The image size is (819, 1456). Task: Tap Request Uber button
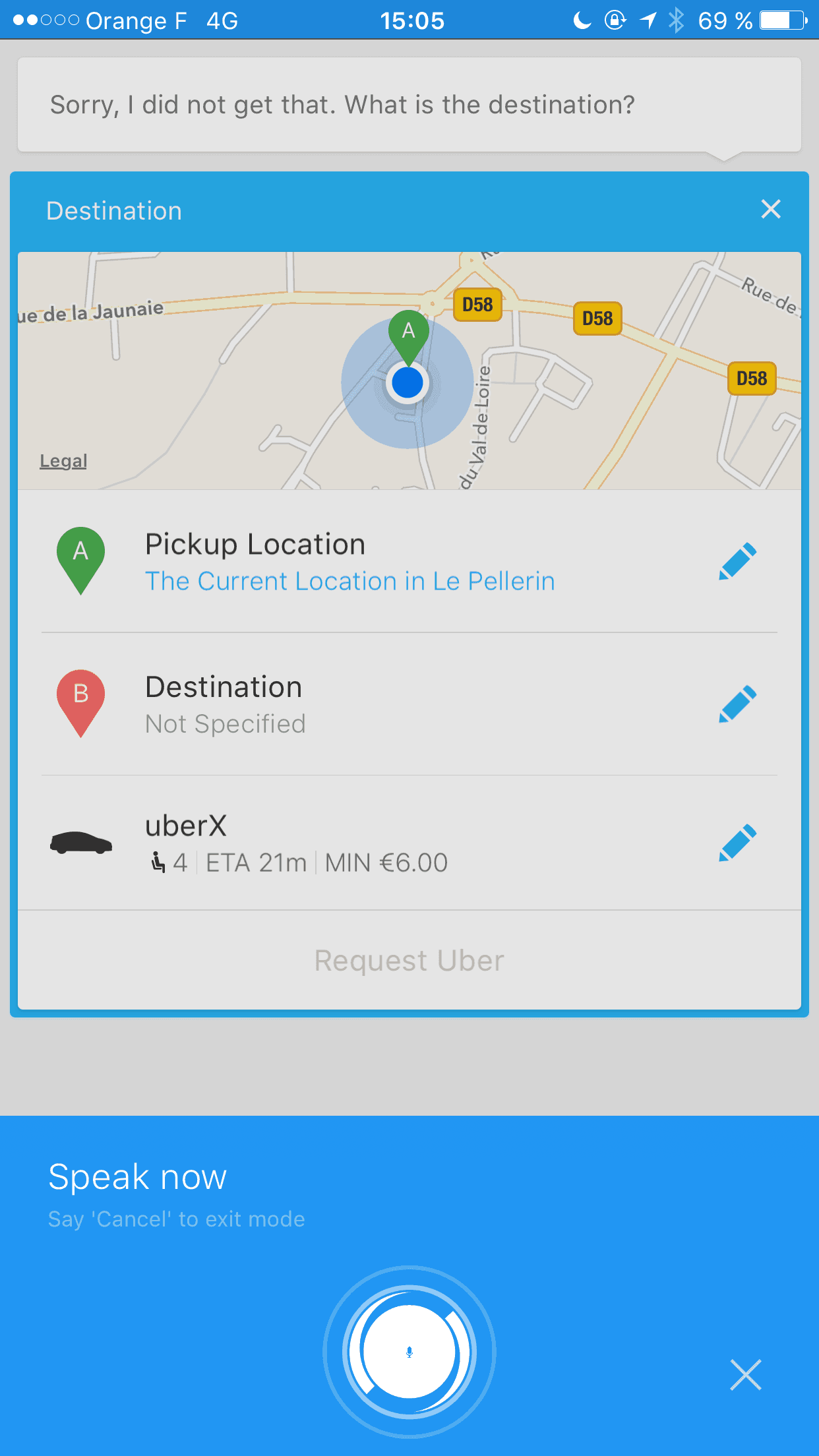coord(409,961)
